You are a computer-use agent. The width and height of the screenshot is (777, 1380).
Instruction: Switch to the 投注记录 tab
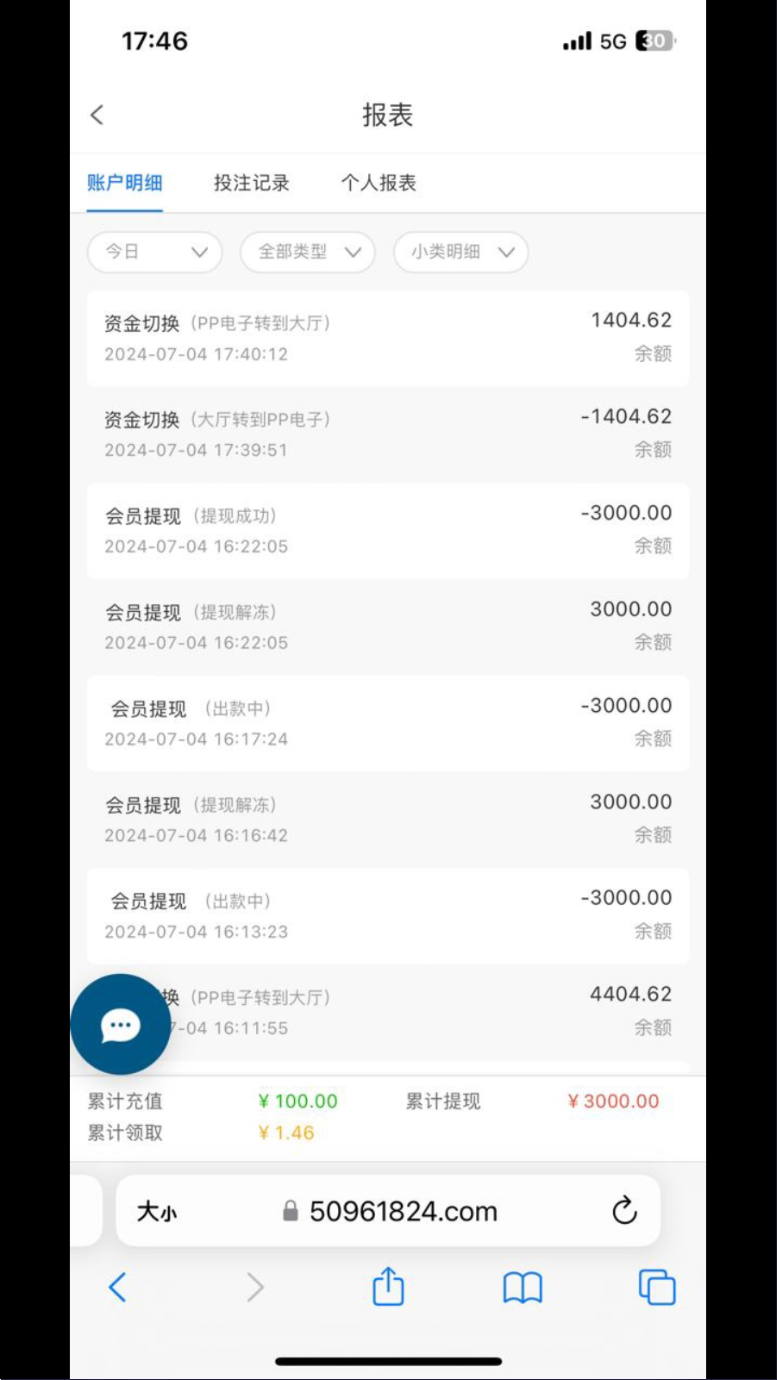point(251,183)
